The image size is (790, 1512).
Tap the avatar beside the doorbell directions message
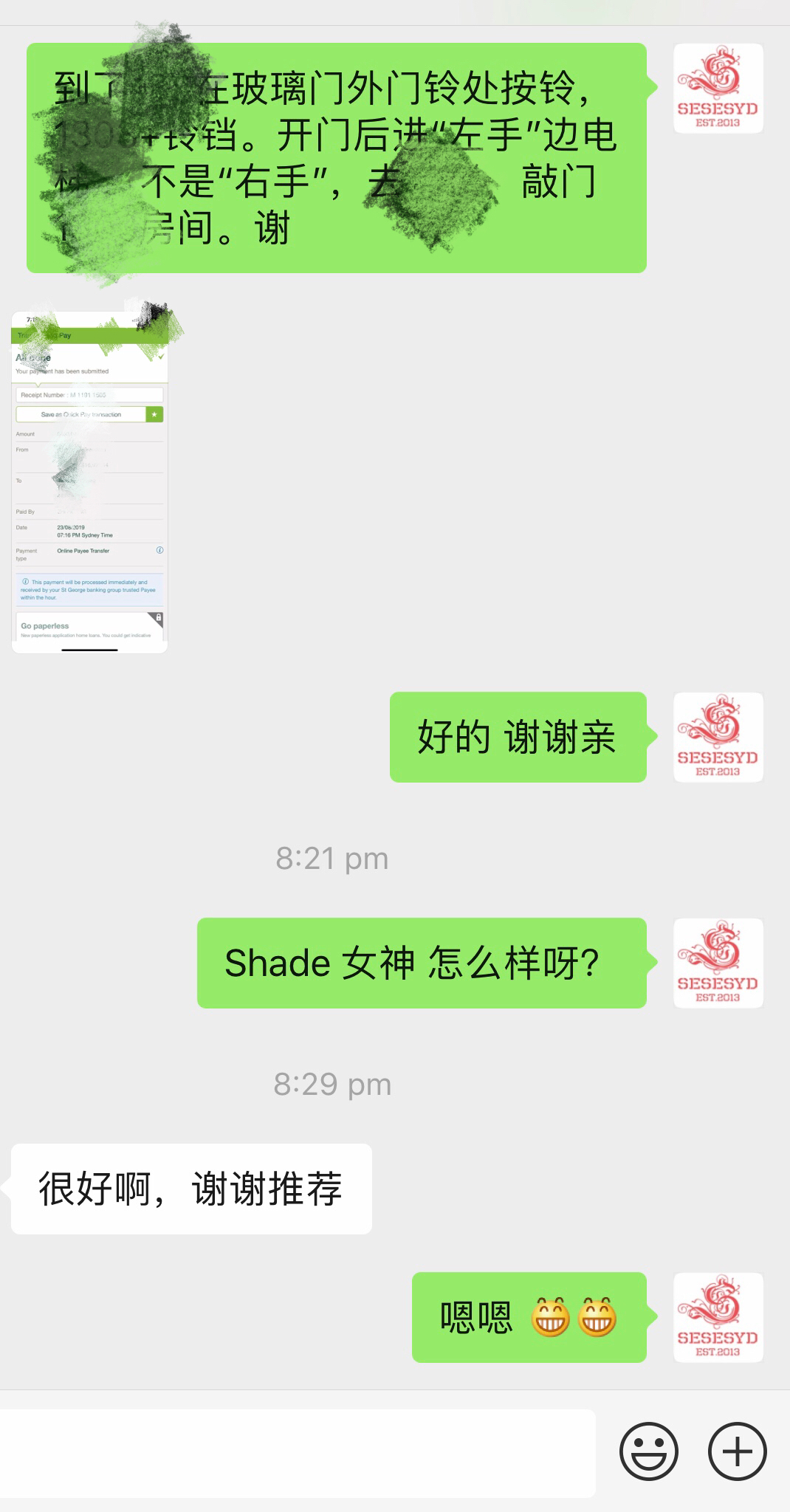(718, 89)
